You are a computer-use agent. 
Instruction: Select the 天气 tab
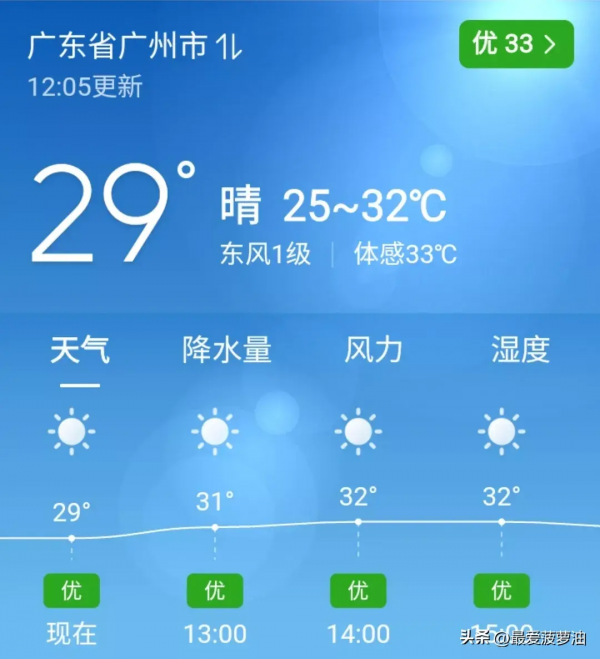pos(80,350)
